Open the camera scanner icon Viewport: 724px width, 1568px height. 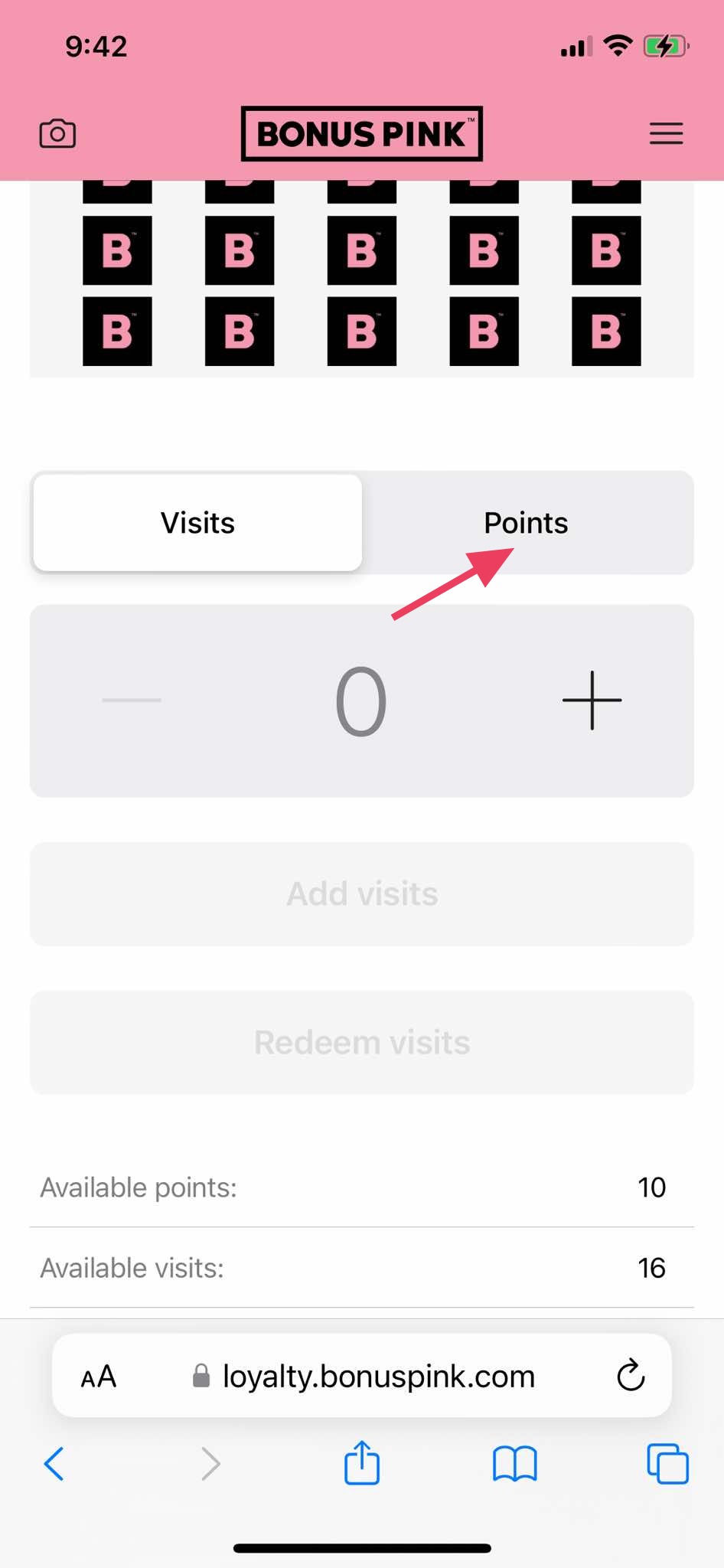[57, 134]
